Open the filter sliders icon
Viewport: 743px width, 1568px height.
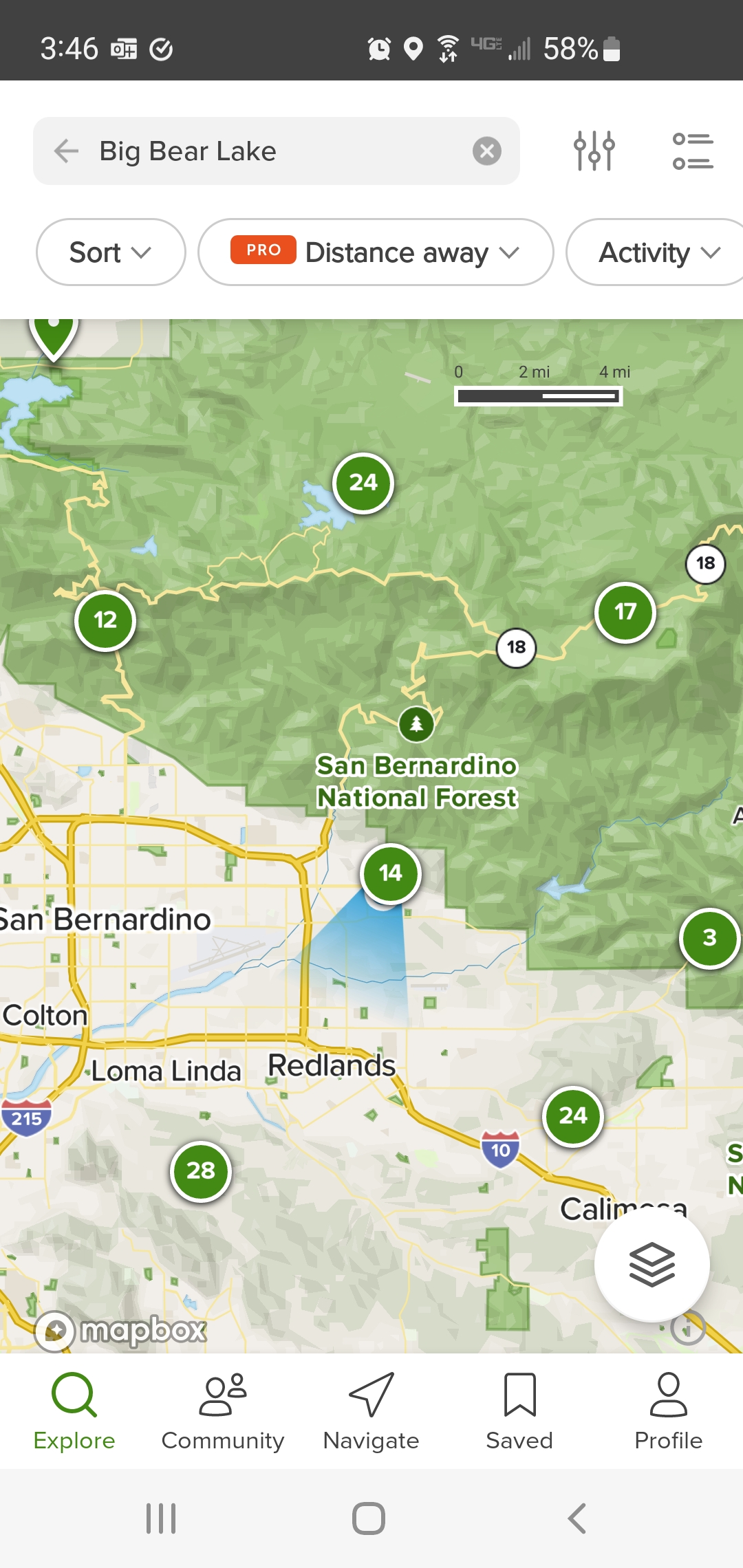point(594,151)
